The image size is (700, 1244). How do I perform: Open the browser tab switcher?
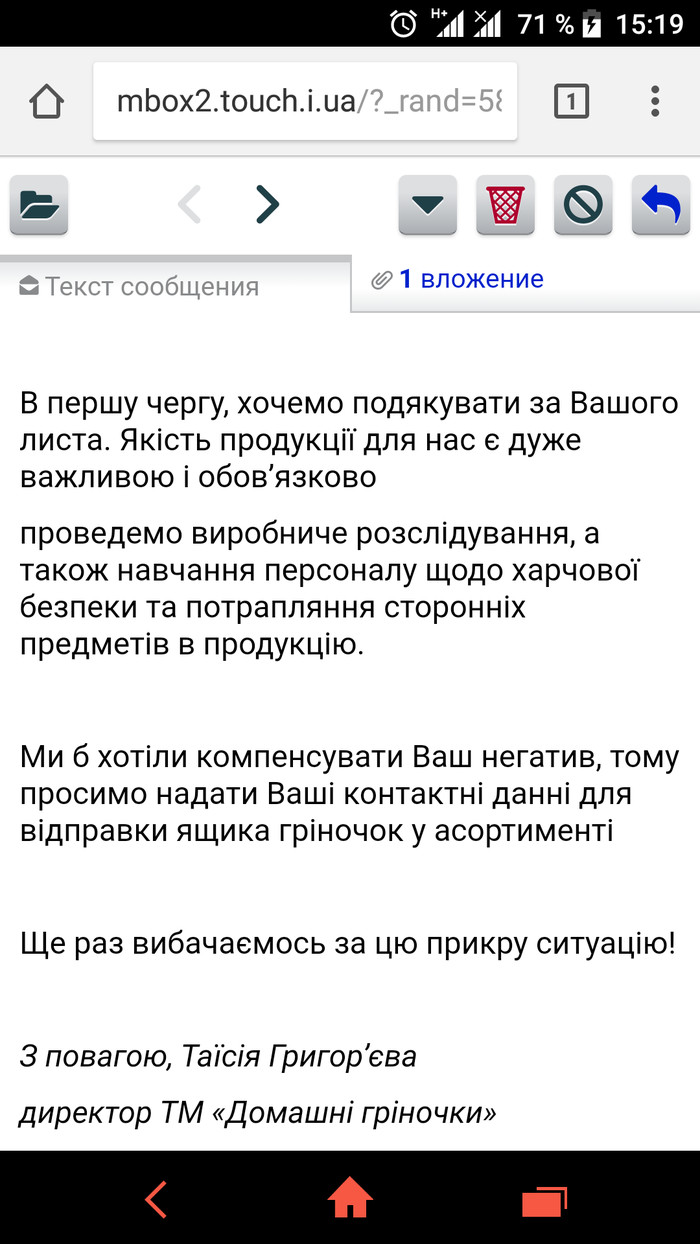(571, 102)
